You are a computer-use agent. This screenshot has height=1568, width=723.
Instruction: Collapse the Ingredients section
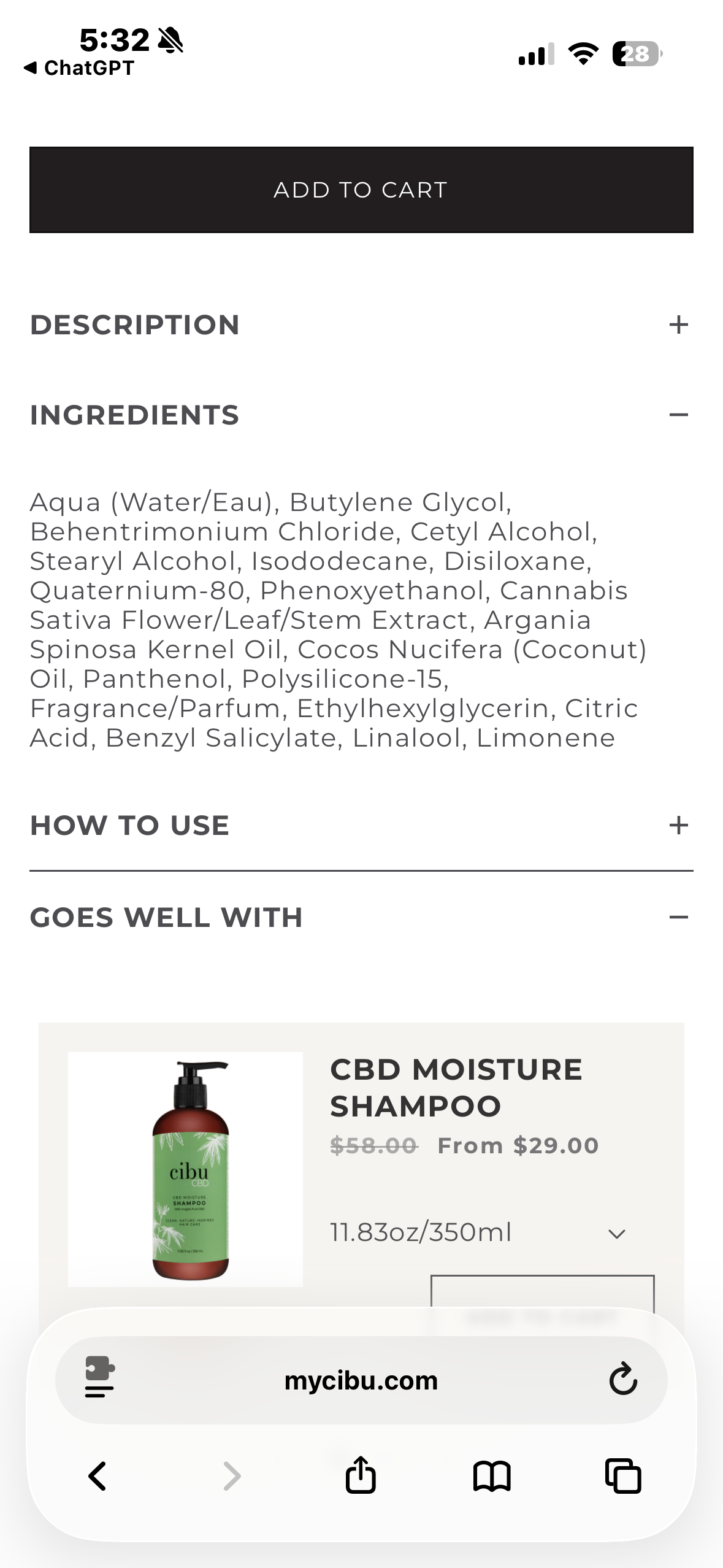678,415
